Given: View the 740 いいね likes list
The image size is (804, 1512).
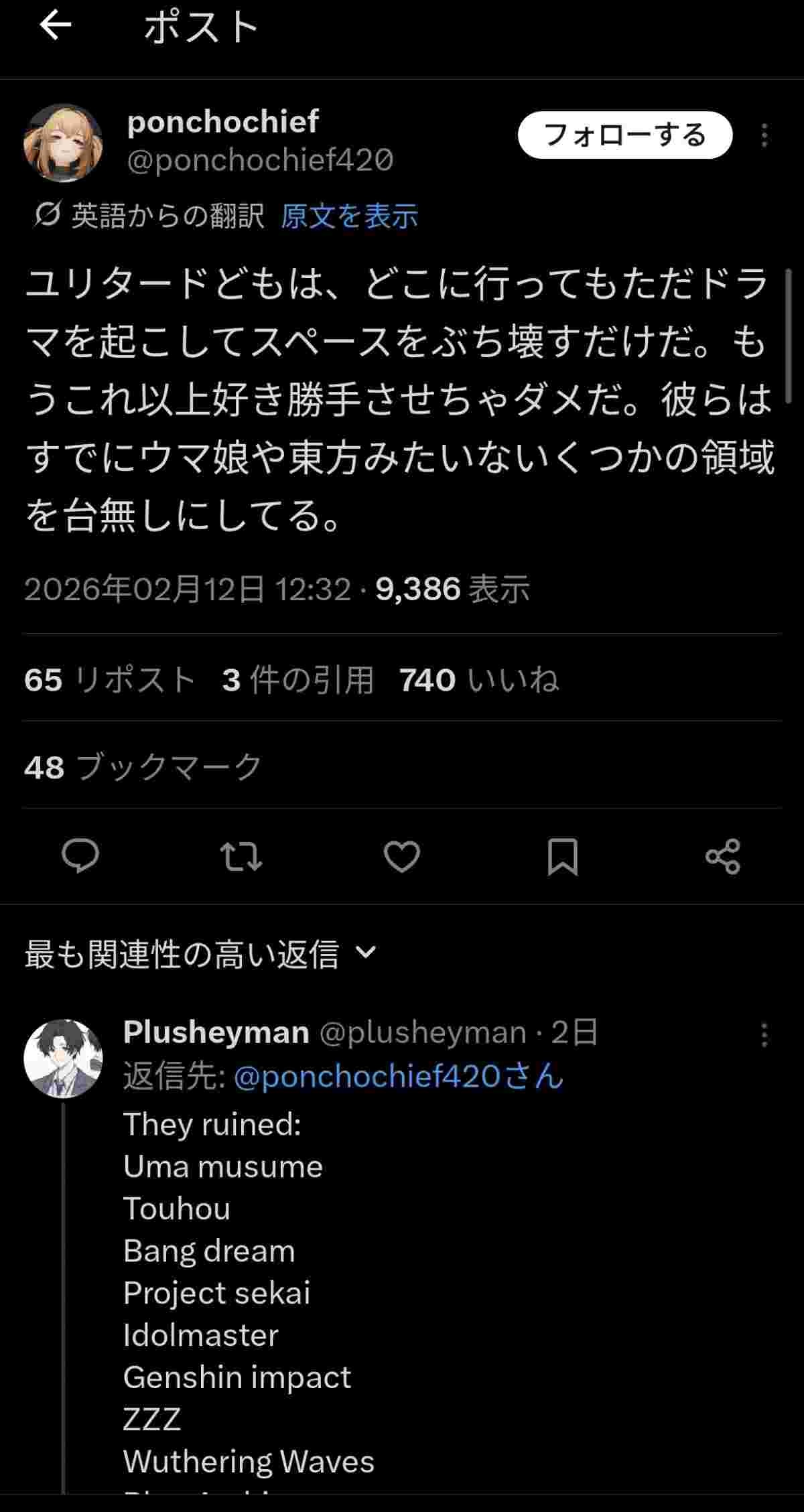Looking at the screenshot, I should click(479, 680).
